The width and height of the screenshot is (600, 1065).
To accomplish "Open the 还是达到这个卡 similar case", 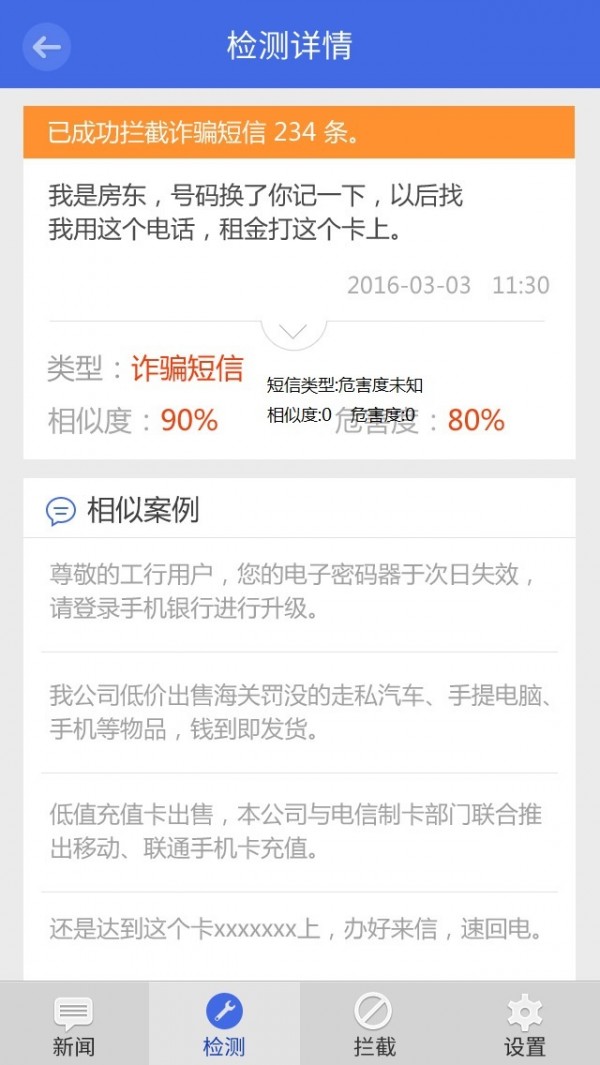I will 298,930.
